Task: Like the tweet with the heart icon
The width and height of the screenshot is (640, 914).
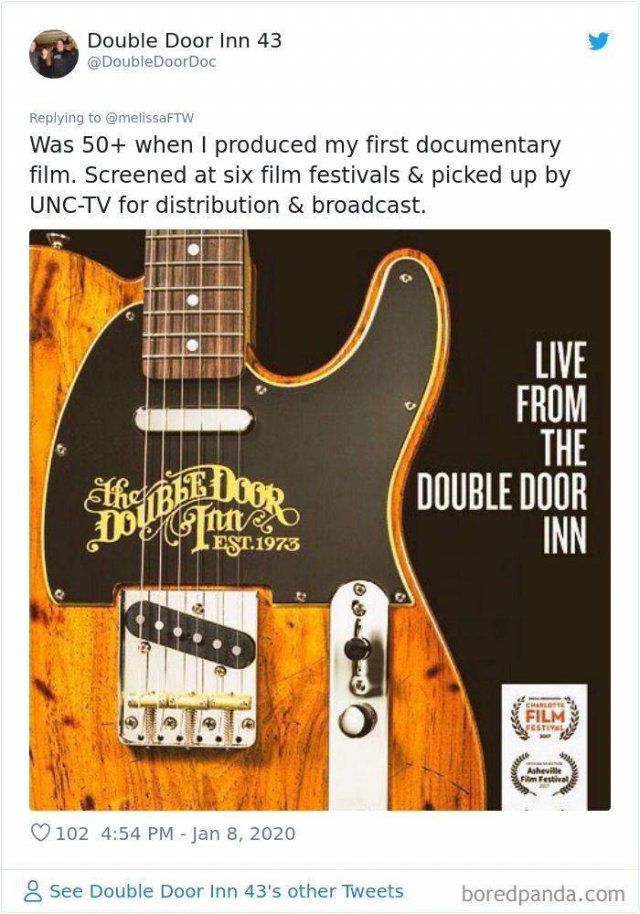Action: coord(40,833)
